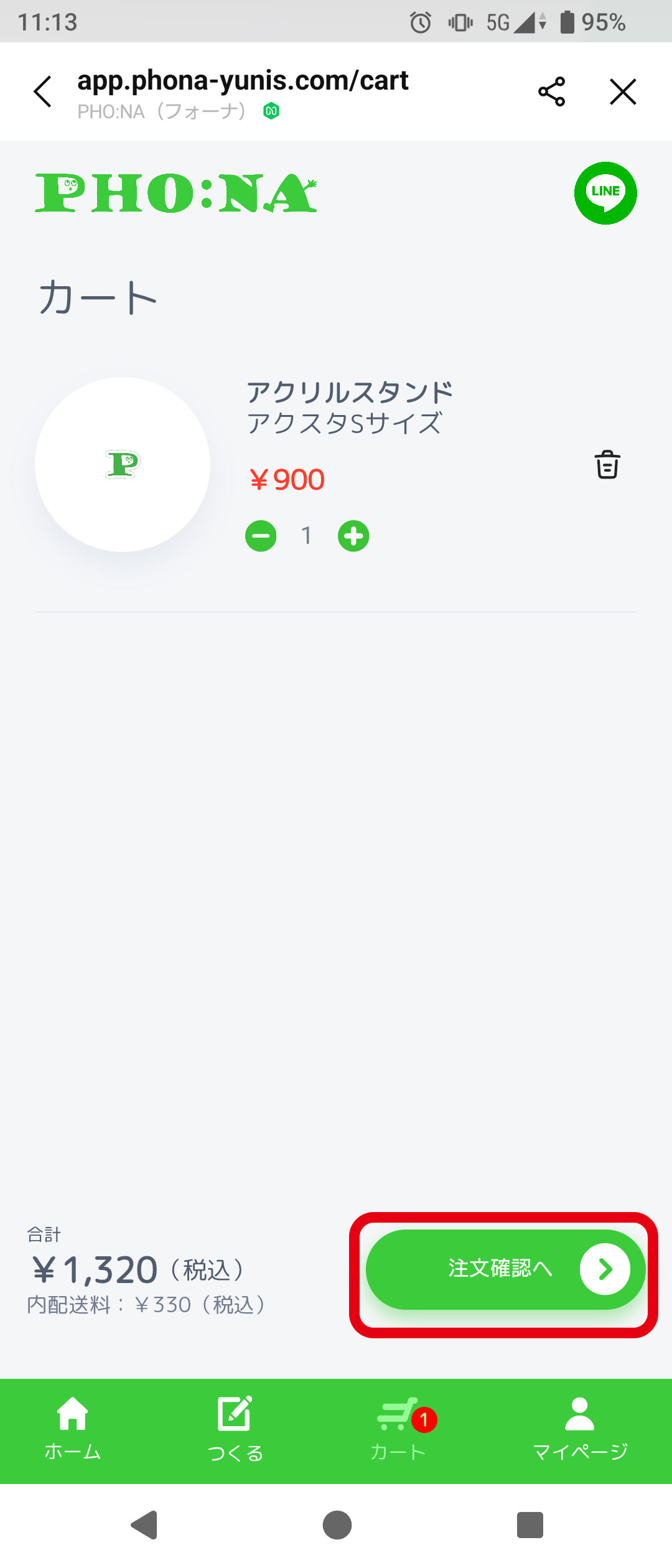The width and height of the screenshot is (672, 1568).
Task: Decrease アクリルスタンド quantity by one
Action: click(x=261, y=536)
